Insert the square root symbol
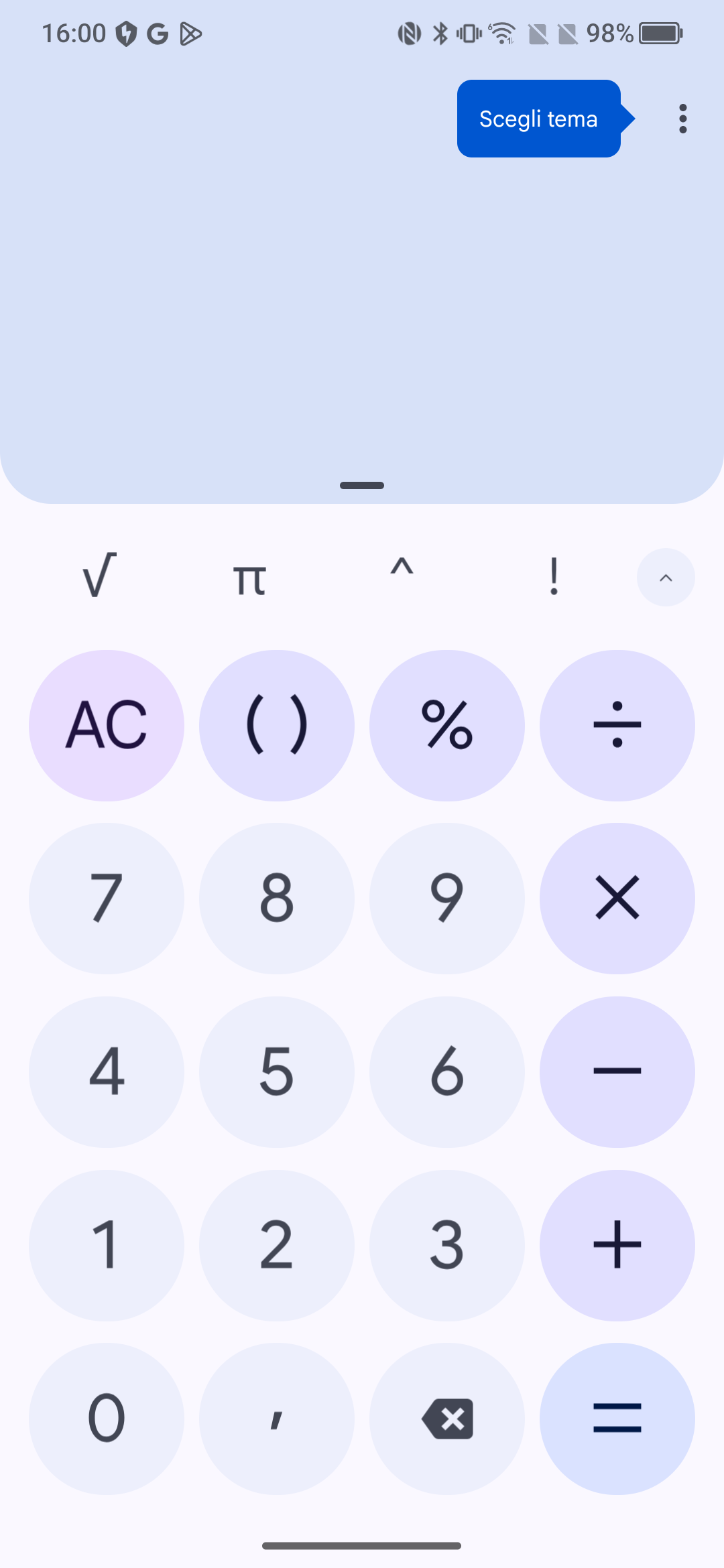 [99, 576]
